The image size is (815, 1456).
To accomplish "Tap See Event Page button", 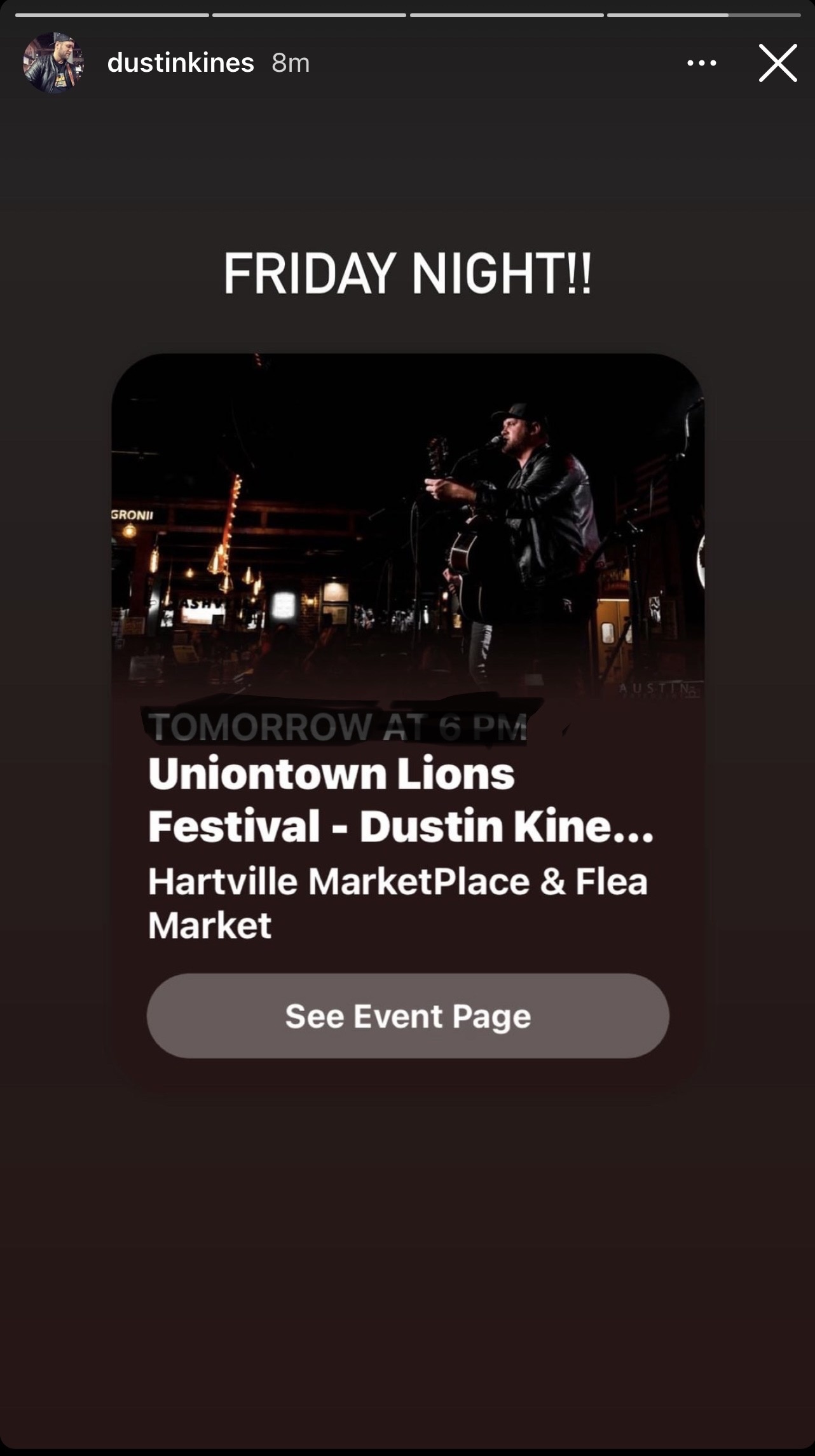I will 407,1016.
